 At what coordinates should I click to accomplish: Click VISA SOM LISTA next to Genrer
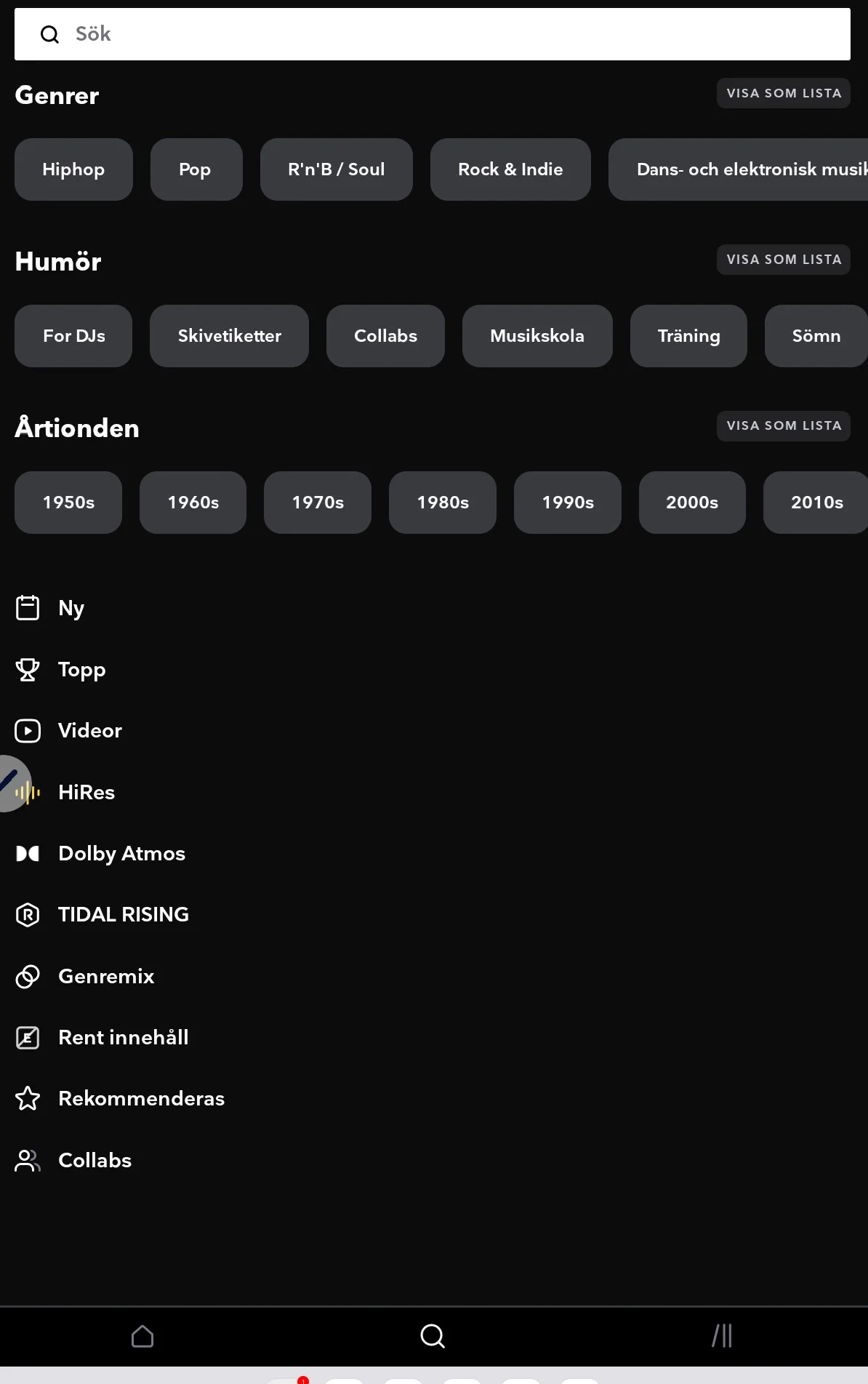(783, 93)
